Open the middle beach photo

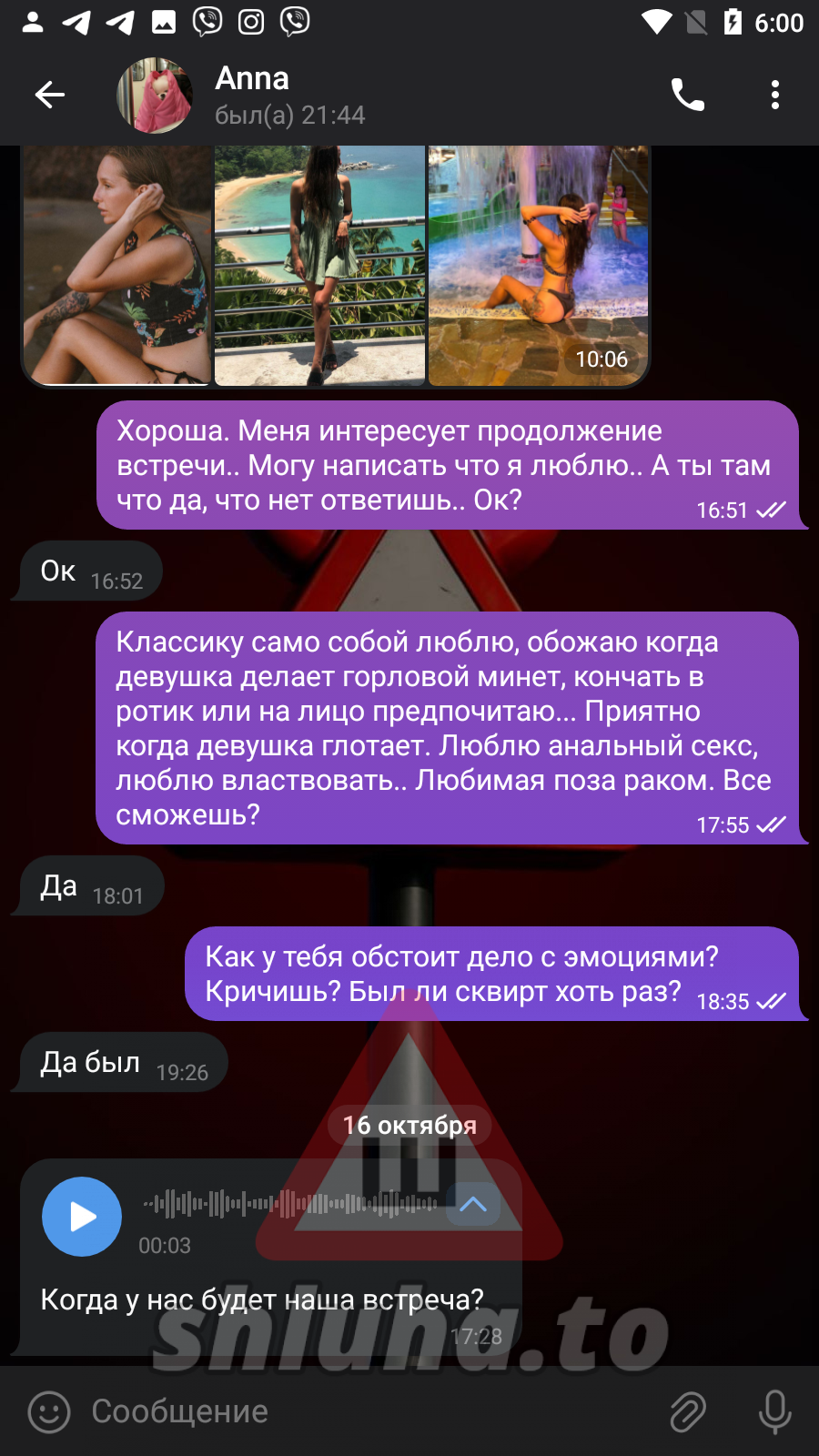tap(319, 264)
